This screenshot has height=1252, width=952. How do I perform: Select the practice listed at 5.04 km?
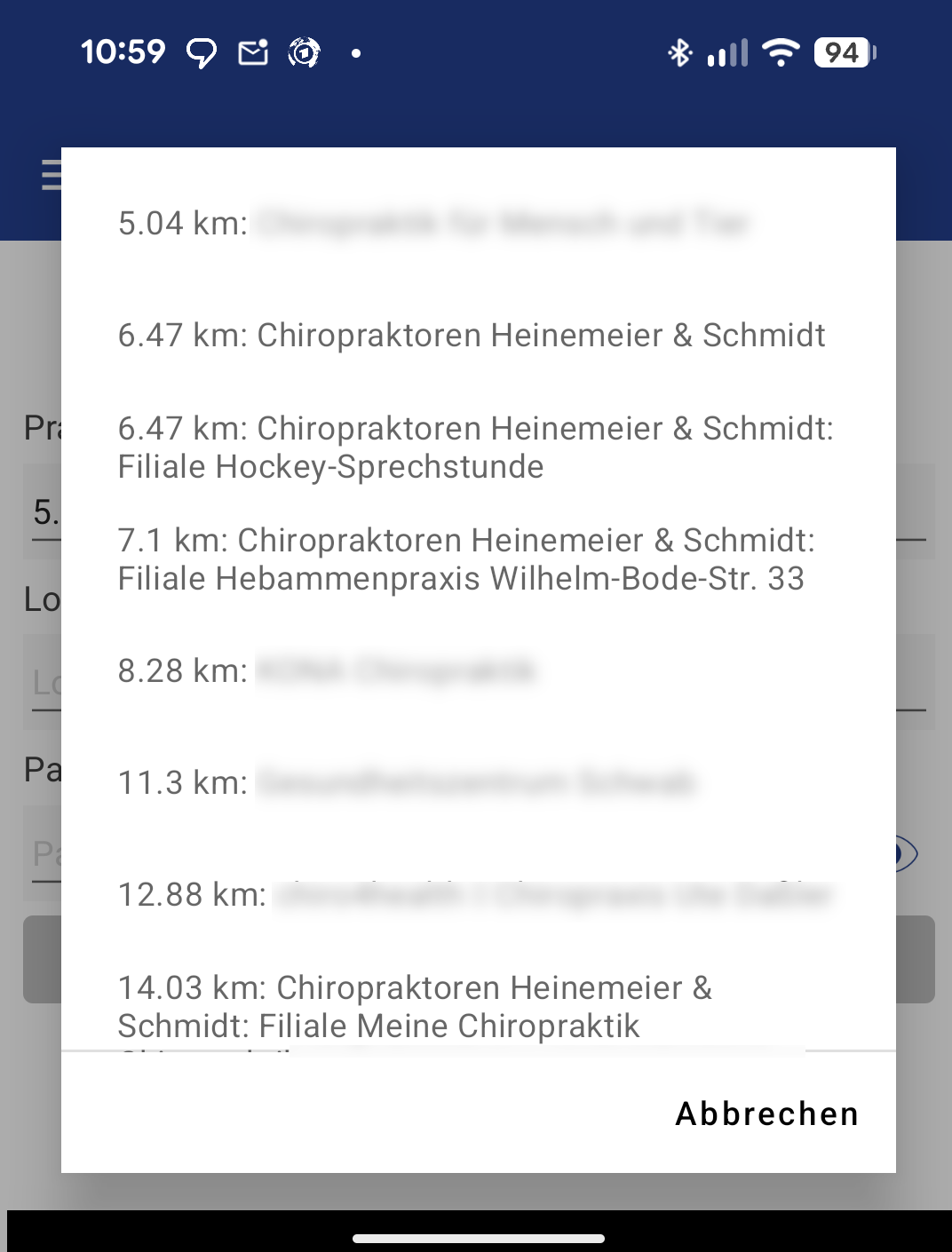(x=433, y=223)
